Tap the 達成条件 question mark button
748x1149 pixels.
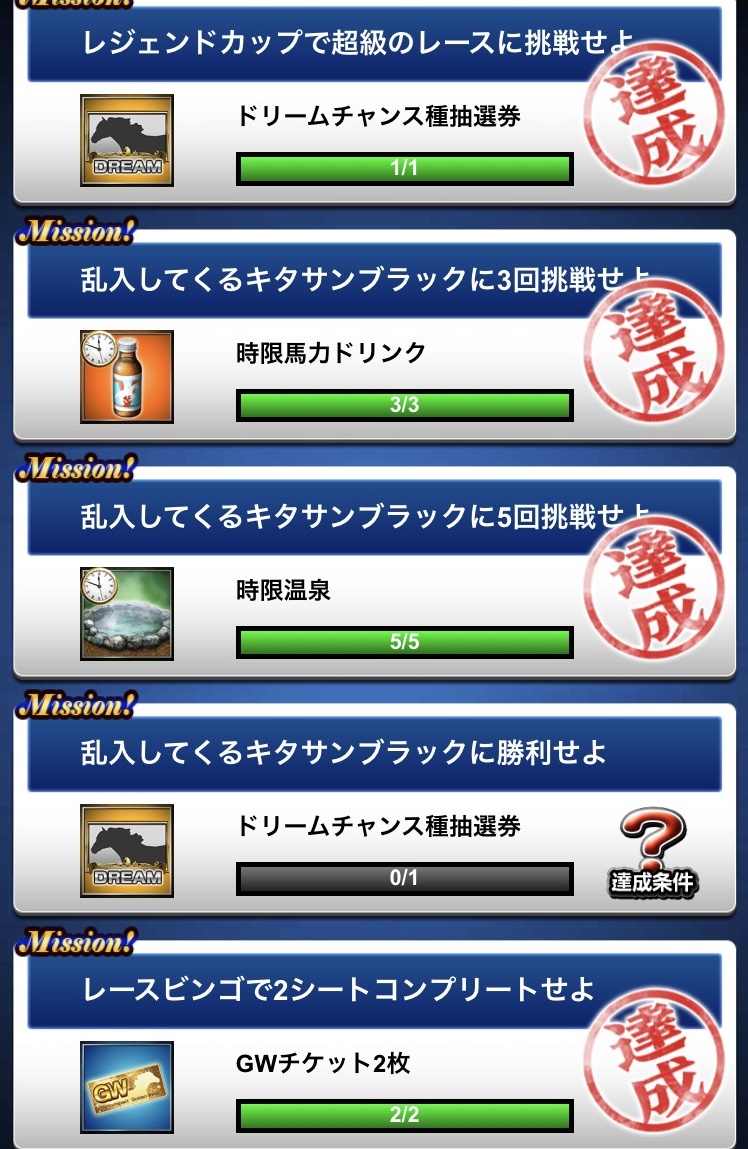click(653, 853)
